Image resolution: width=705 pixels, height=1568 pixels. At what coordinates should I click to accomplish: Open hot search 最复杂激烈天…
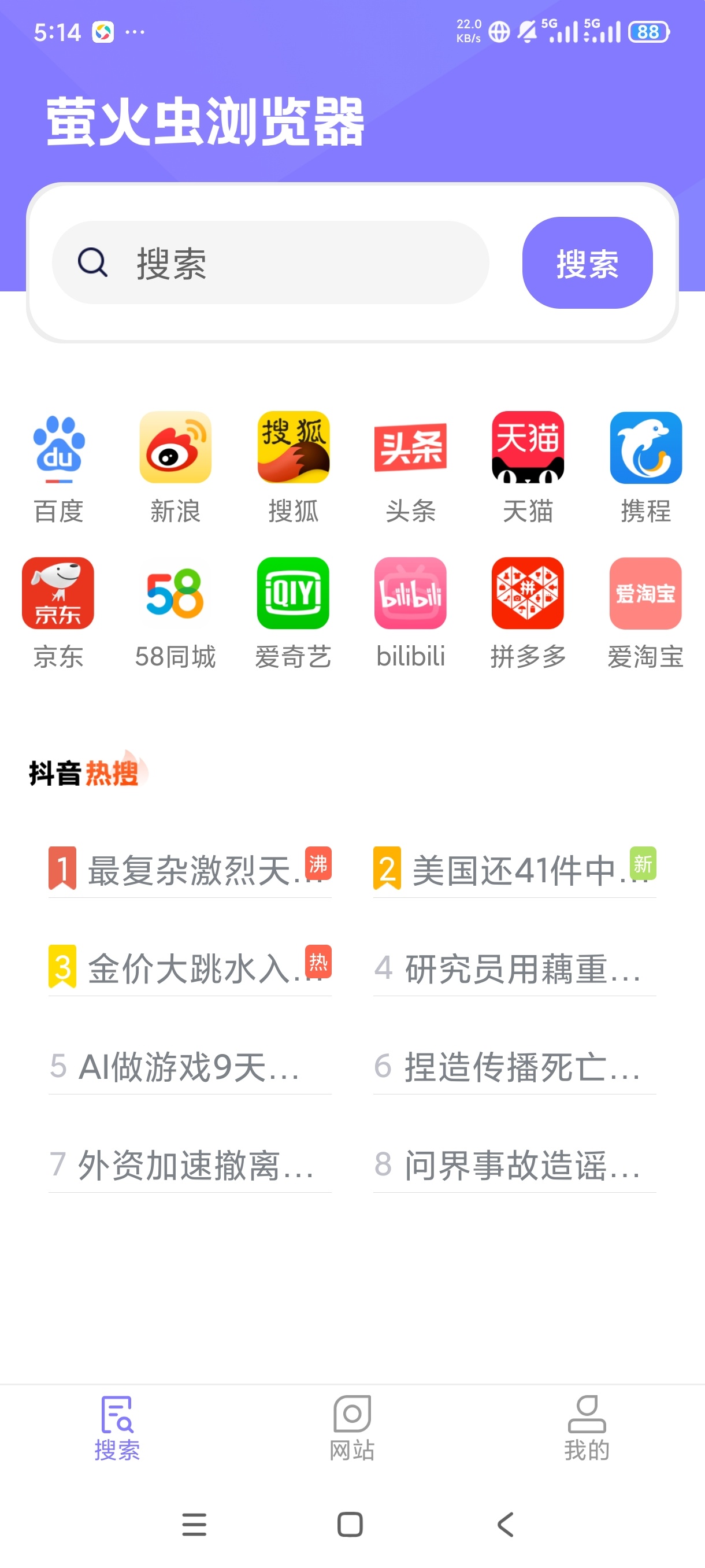pyautogui.click(x=190, y=870)
